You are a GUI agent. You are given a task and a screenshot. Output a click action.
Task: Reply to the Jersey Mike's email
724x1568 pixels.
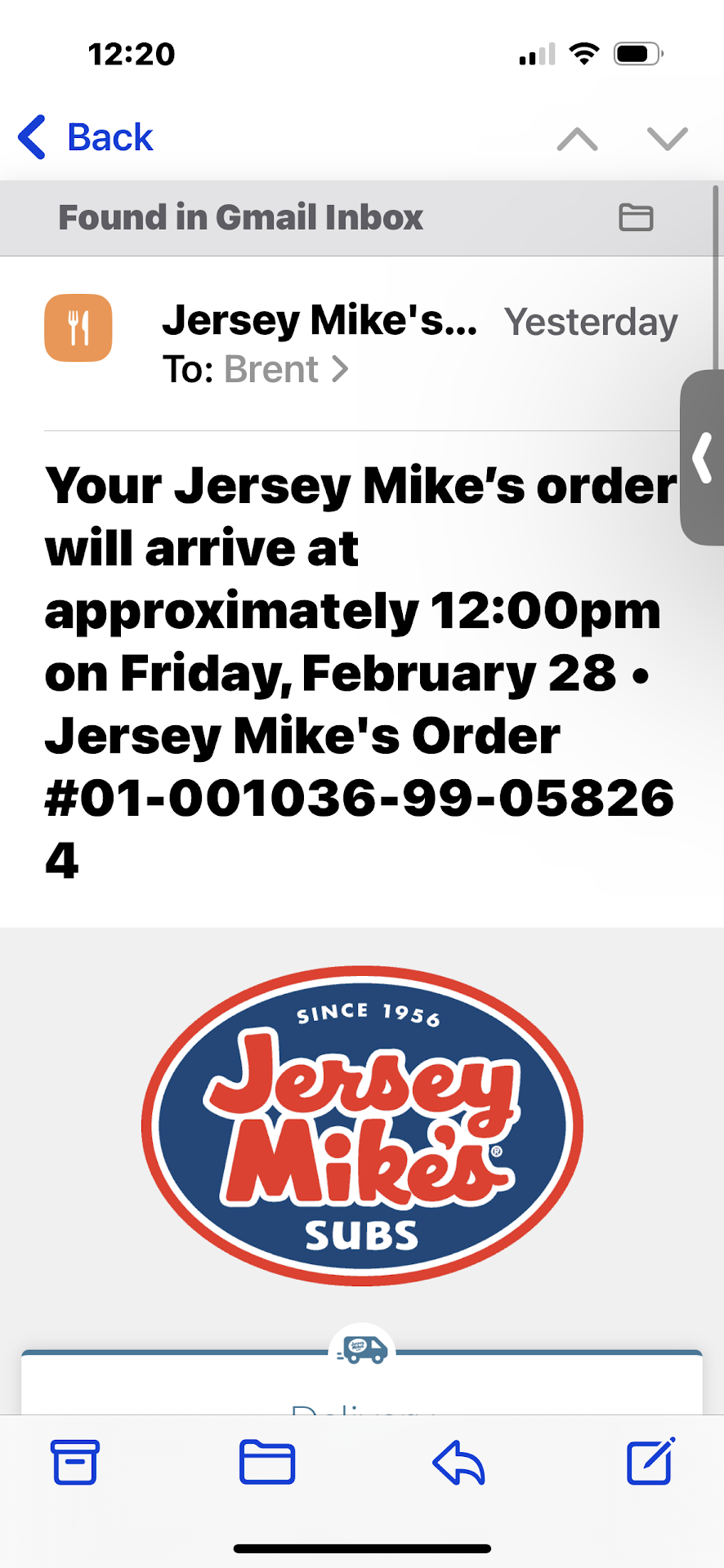pos(458,1462)
